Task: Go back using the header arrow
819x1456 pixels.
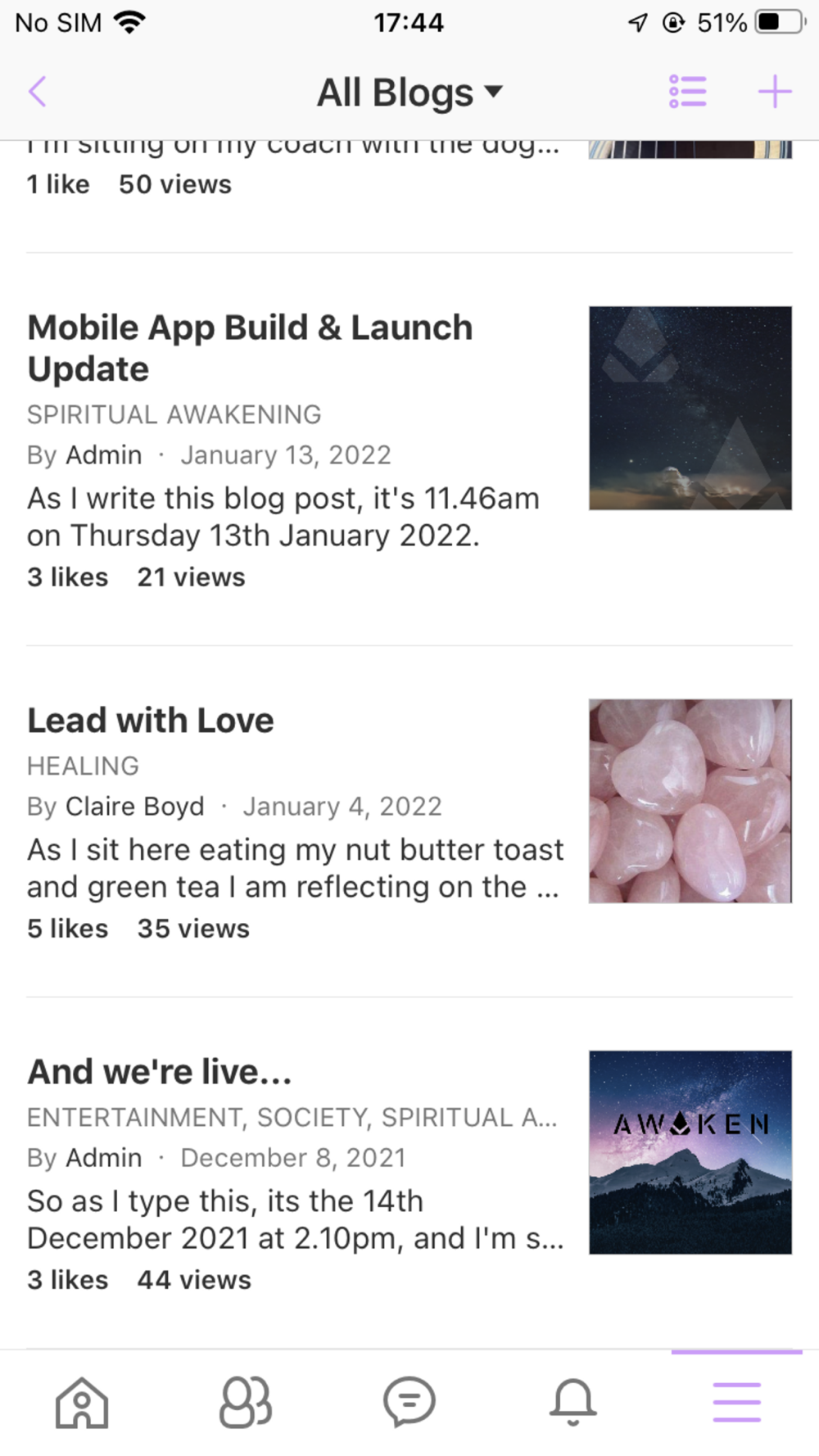Action: coord(38,92)
